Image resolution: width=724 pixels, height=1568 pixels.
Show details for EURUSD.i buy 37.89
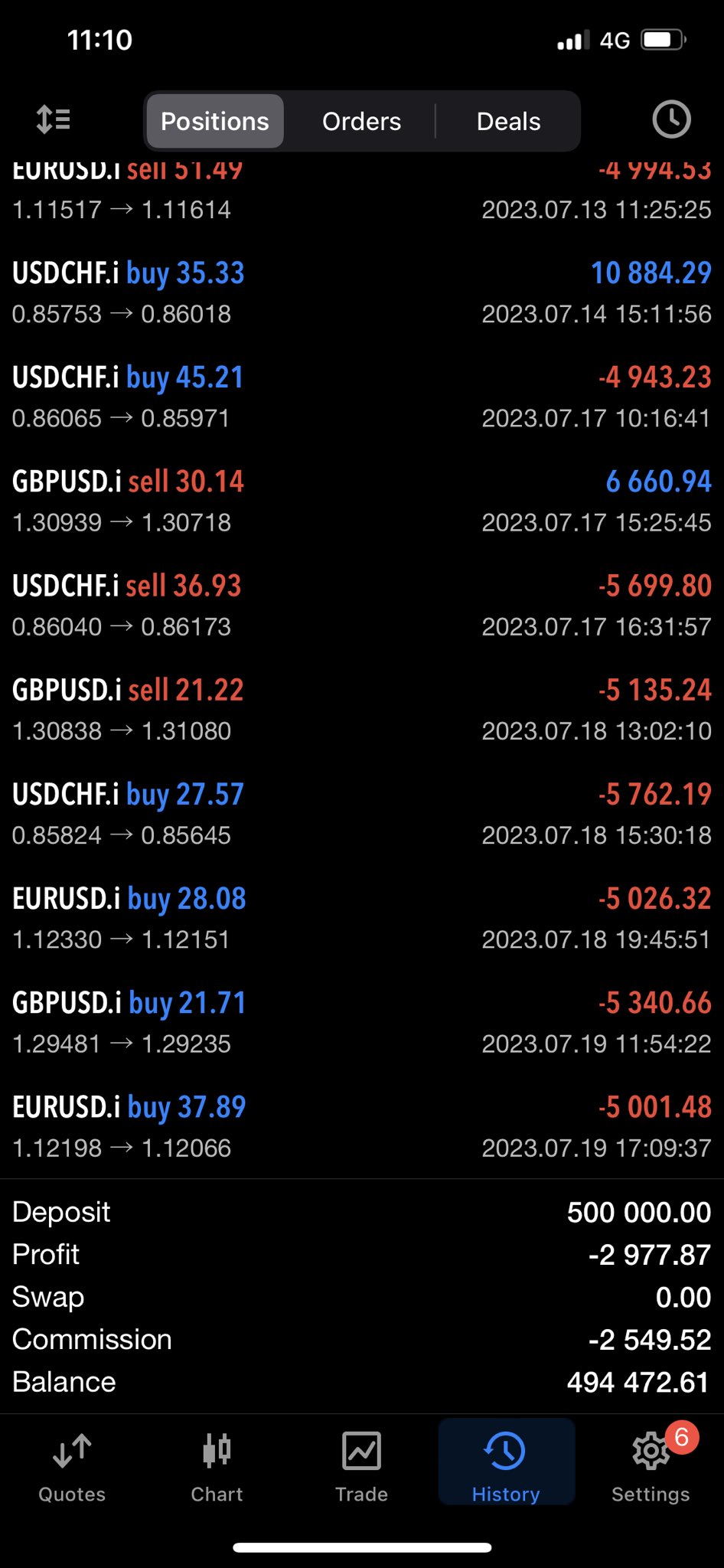coord(361,1126)
